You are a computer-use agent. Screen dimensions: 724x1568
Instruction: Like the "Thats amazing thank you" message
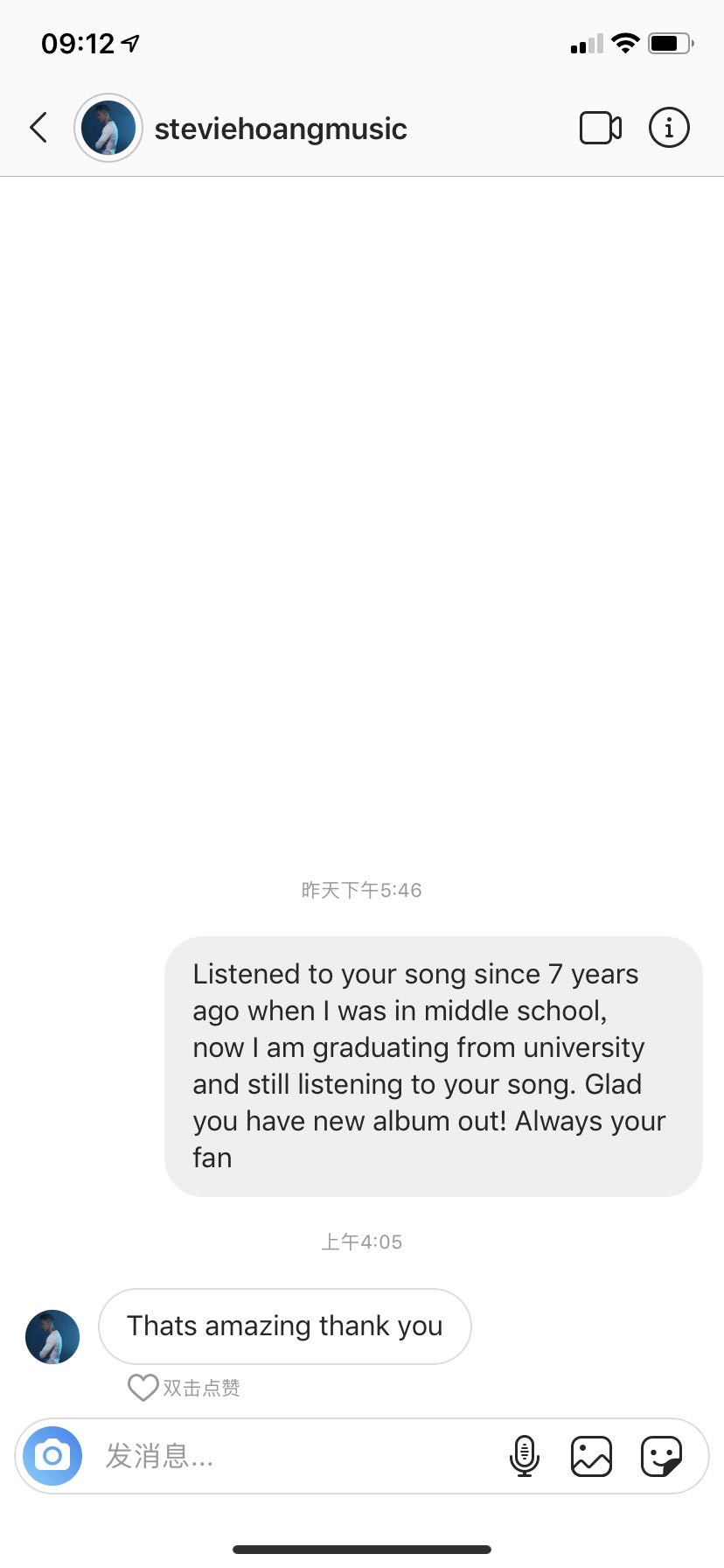(143, 1388)
